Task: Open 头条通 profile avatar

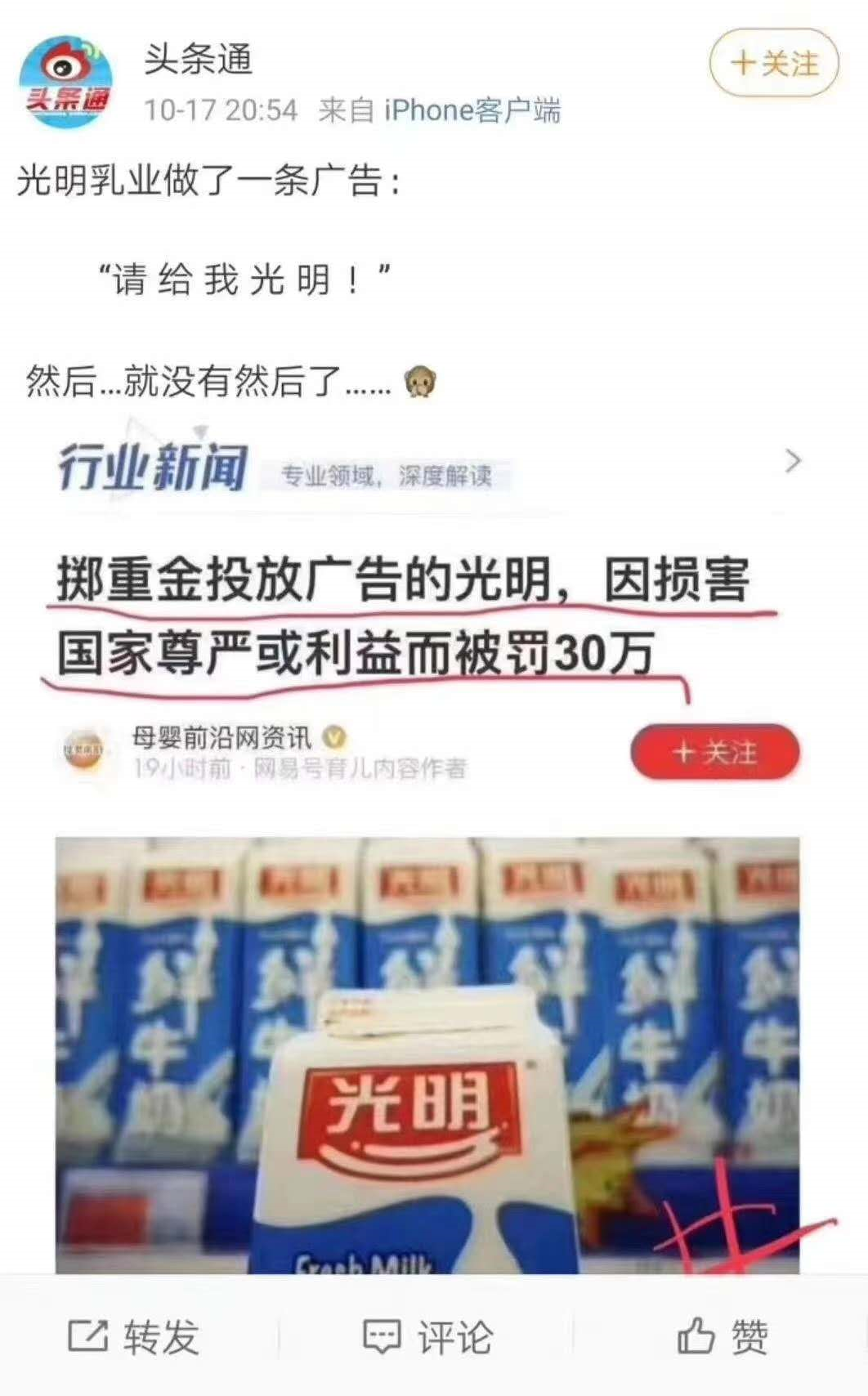Action: click(66, 82)
